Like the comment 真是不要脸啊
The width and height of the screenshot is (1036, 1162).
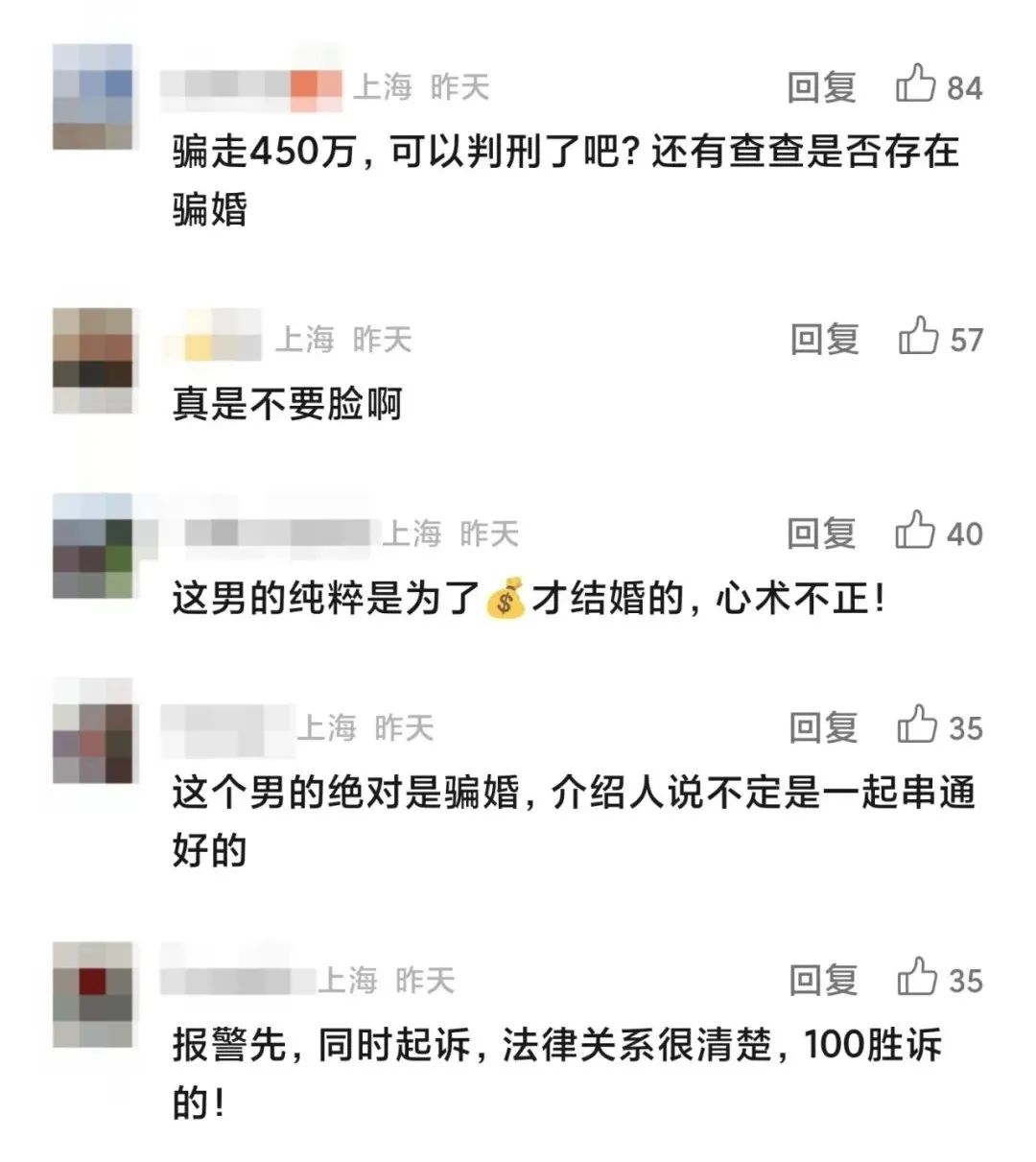(919, 337)
